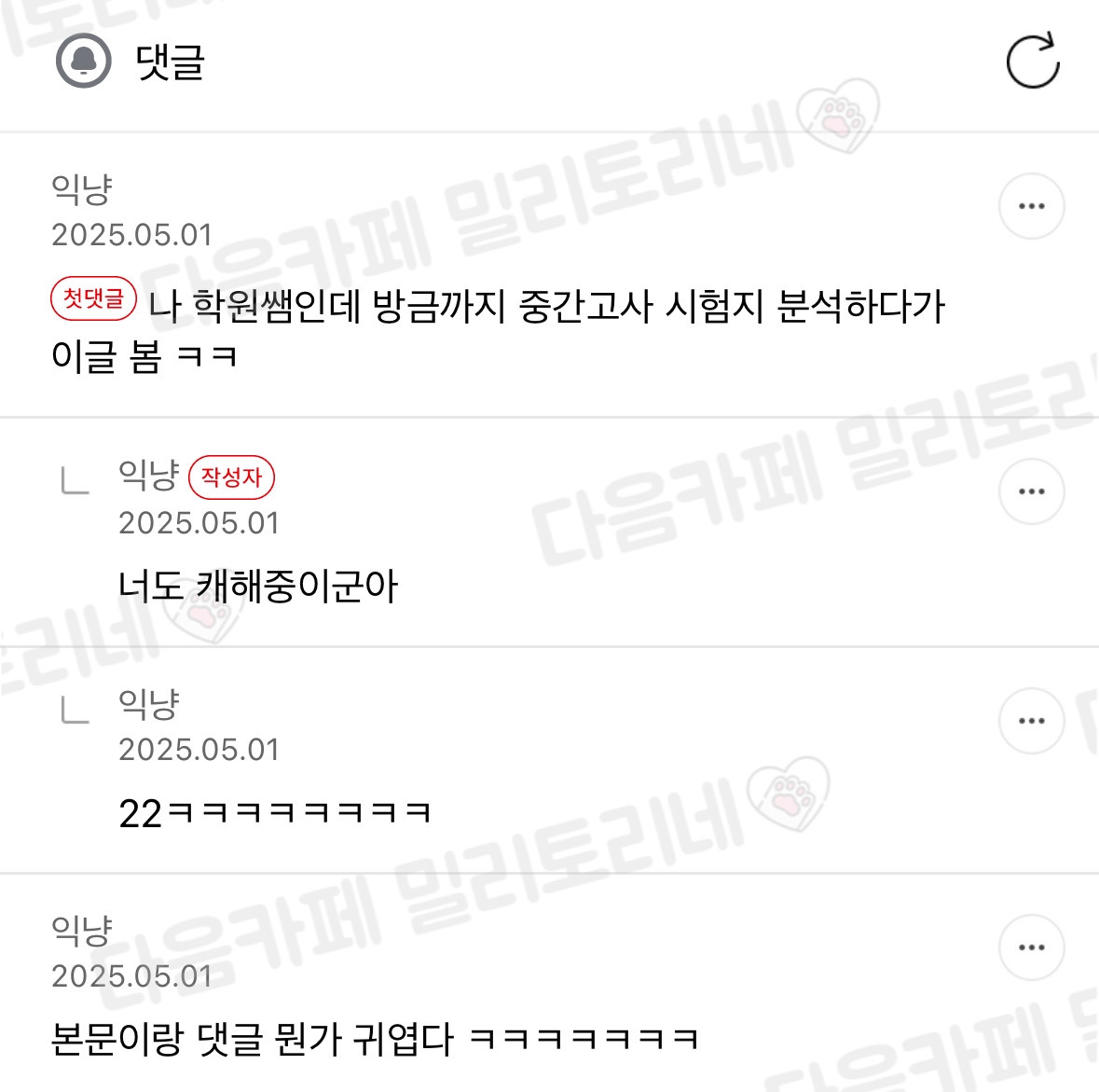The height and width of the screenshot is (1092, 1099).
Task: Tap the comment notification bell icon
Action: (x=84, y=62)
